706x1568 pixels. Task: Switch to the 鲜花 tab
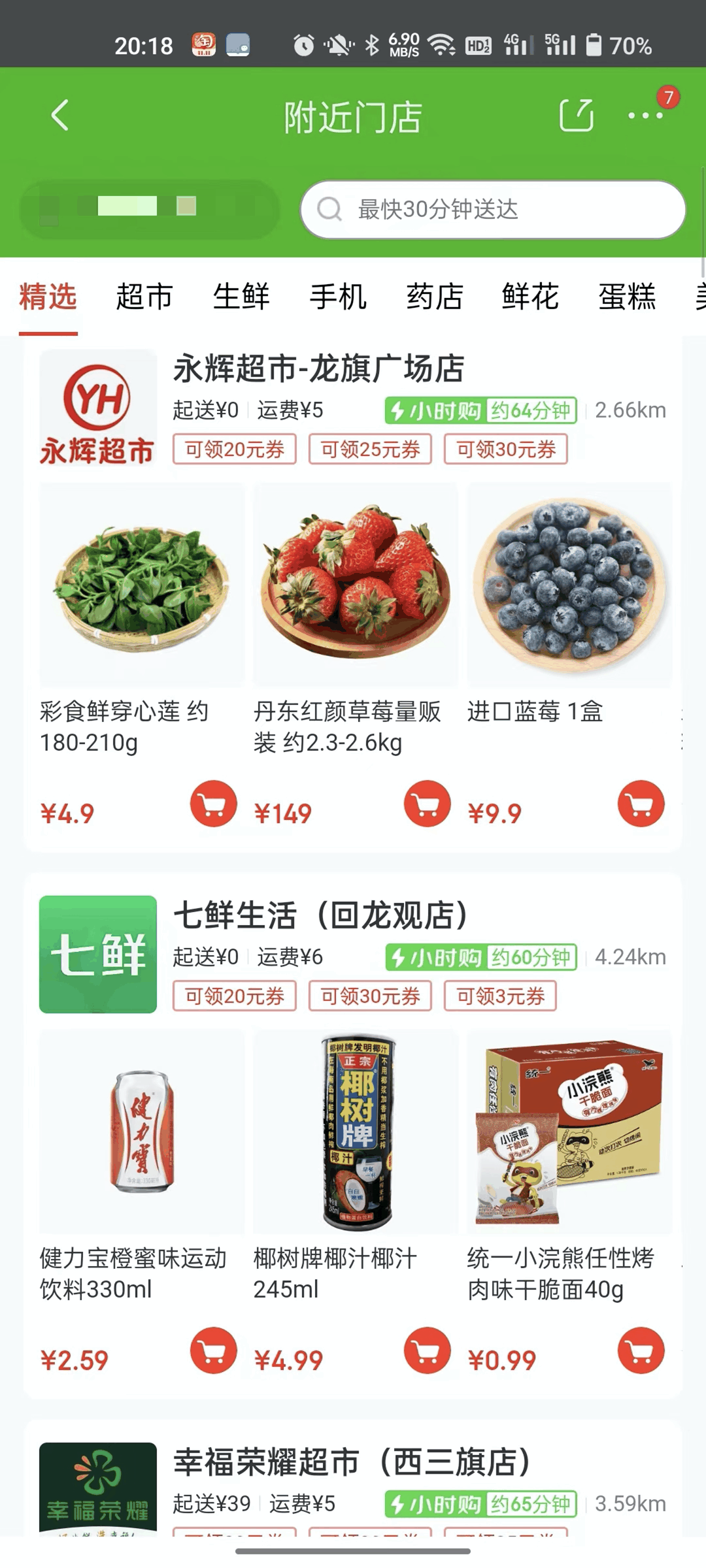[x=530, y=297]
